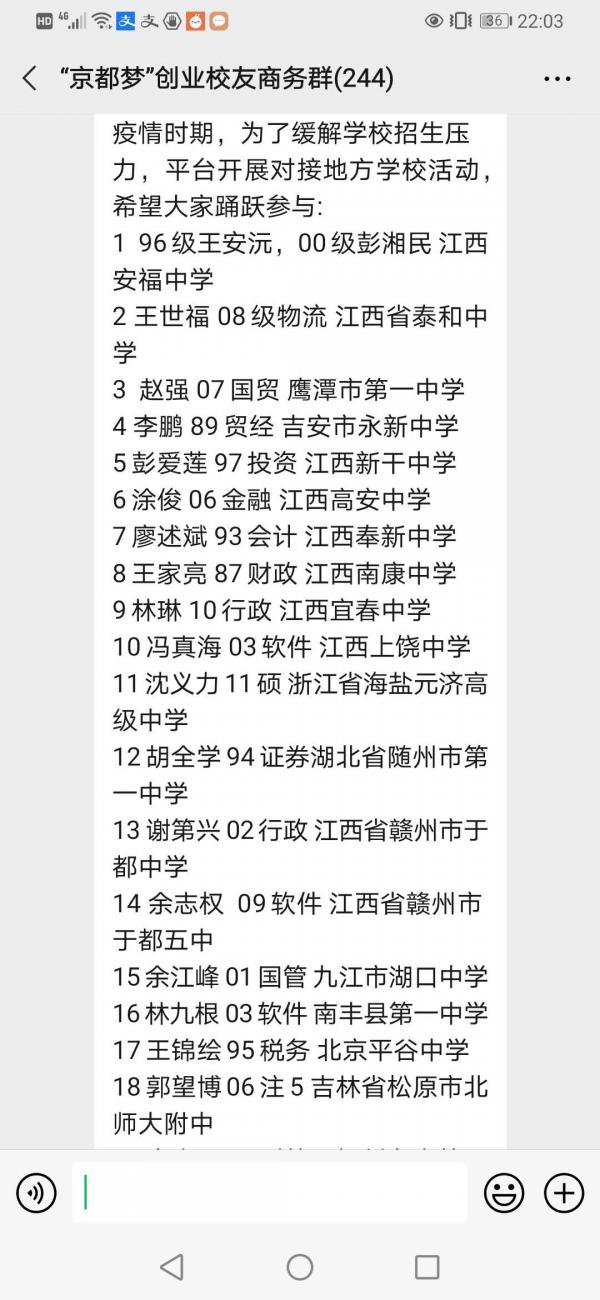Open the plus attachments menu

tap(564, 1192)
